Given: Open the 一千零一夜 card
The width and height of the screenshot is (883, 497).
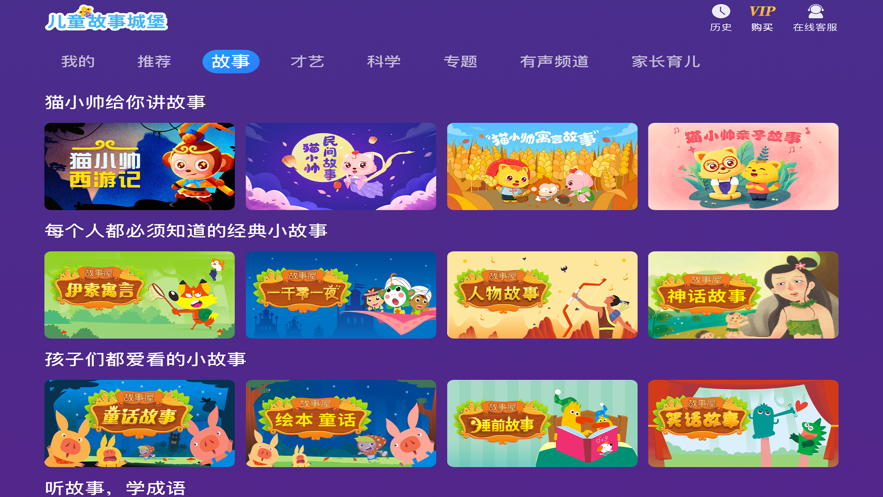Looking at the screenshot, I should [341, 294].
